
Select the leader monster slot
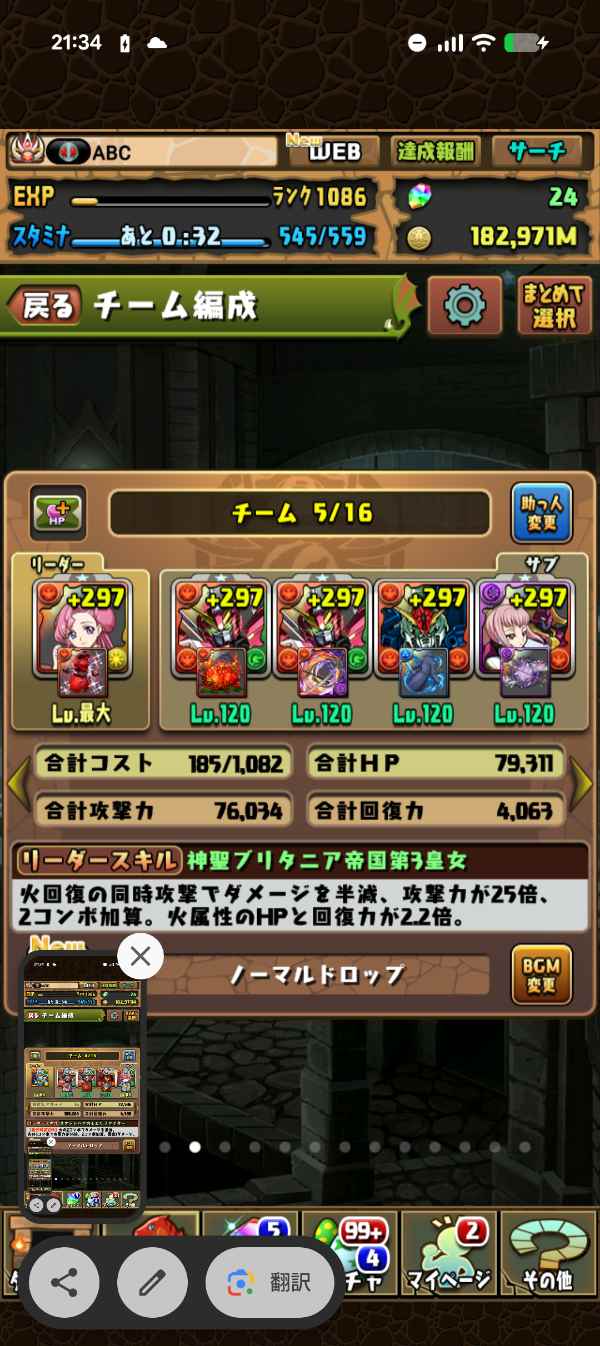click(79, 650)
